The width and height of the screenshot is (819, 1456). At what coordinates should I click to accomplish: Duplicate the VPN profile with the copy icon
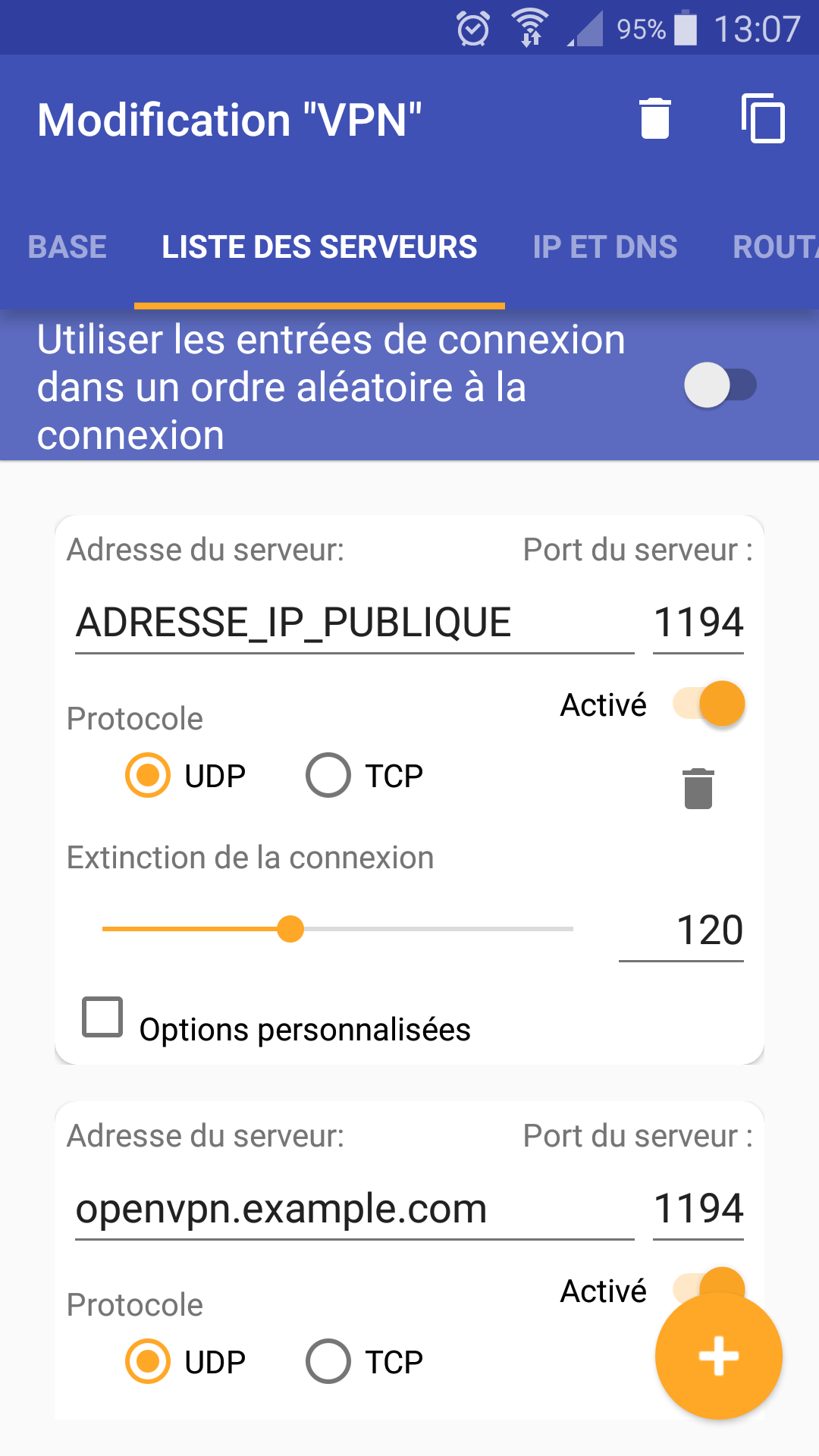(762, 119)
